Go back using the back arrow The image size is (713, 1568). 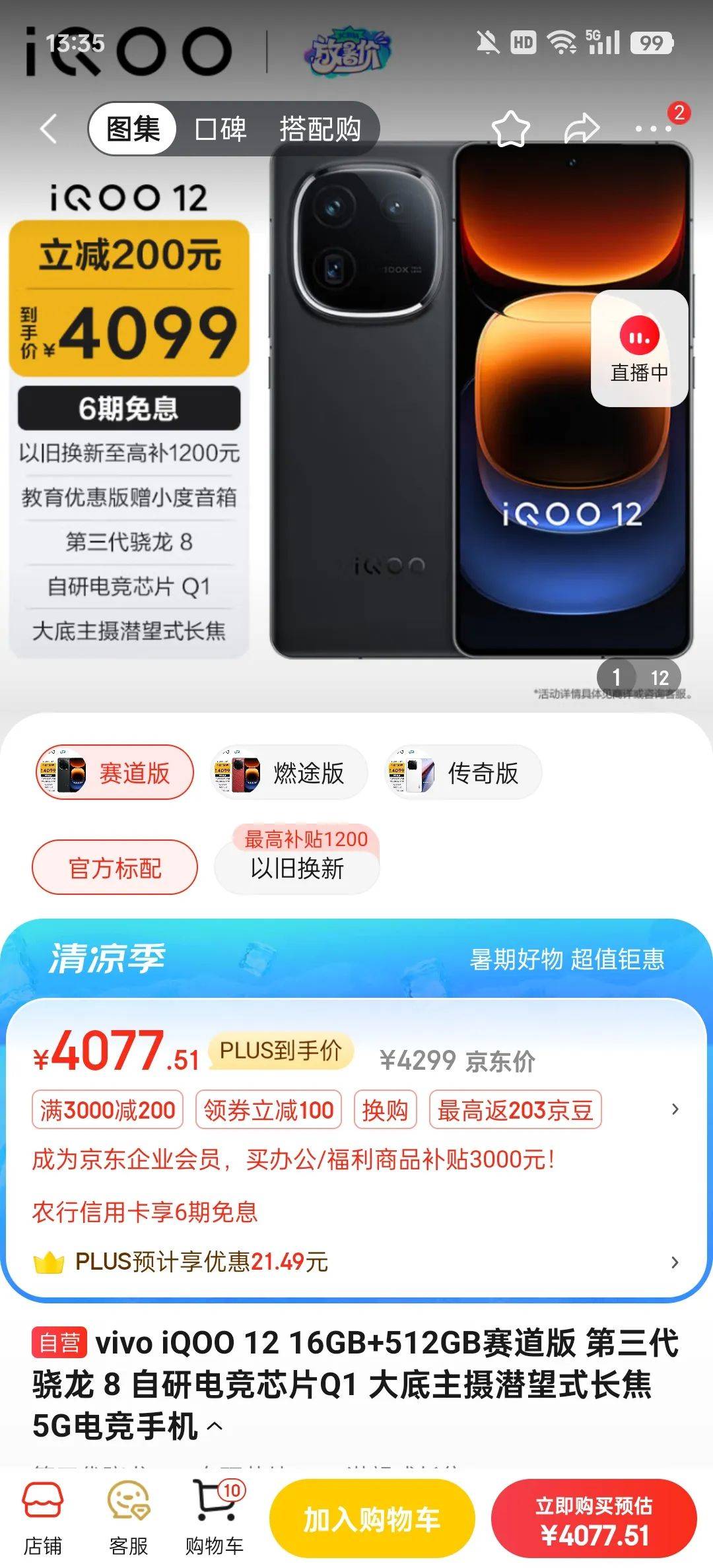pos(48,129)
